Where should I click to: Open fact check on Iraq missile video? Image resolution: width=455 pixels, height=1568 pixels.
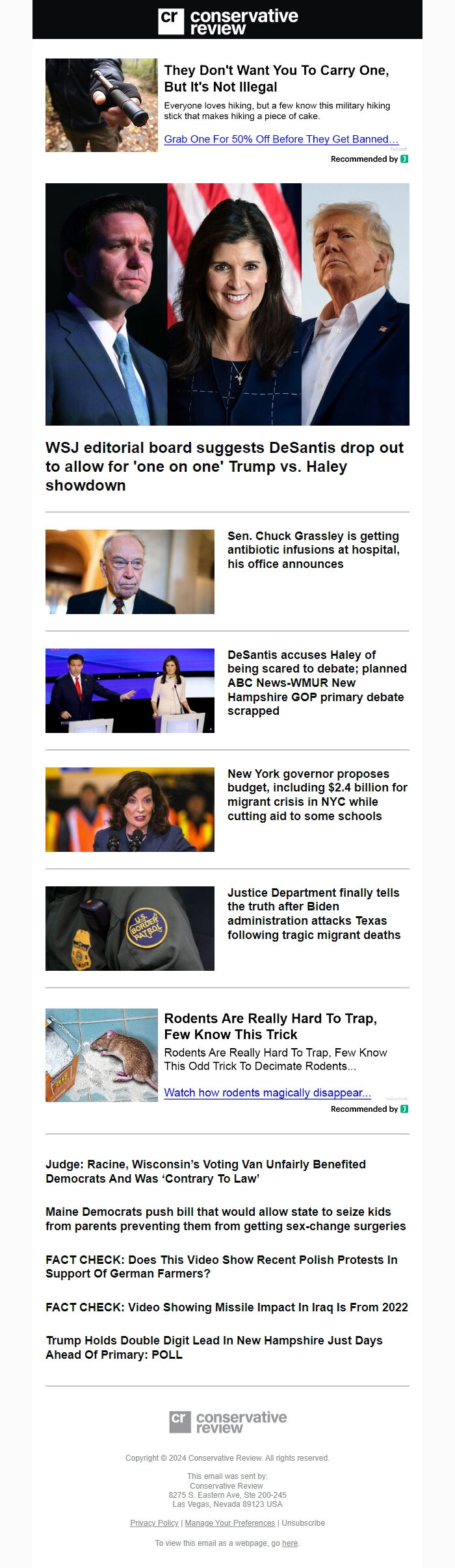[226, 1307]
